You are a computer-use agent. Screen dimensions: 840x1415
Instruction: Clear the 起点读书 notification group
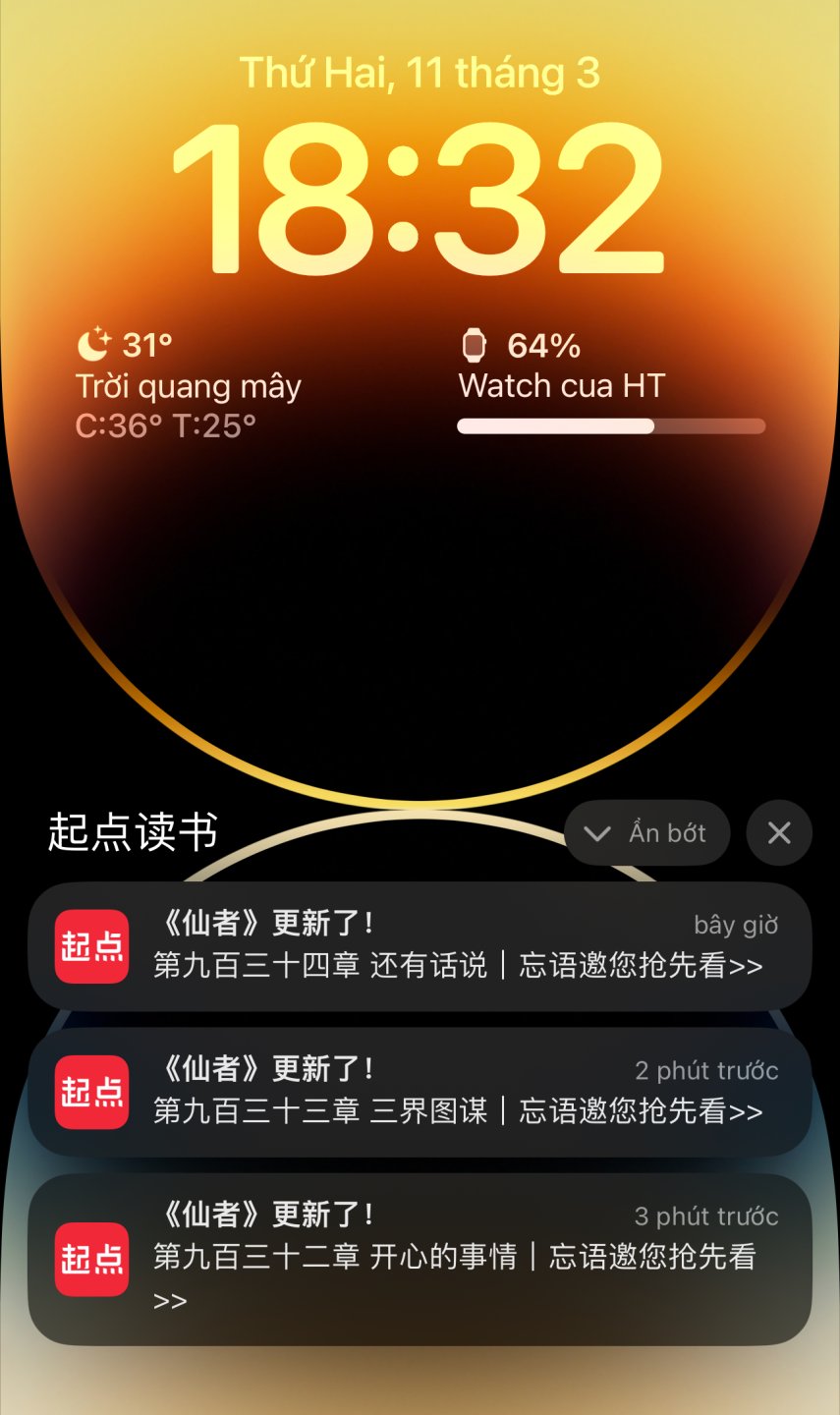tap(778, 833)
